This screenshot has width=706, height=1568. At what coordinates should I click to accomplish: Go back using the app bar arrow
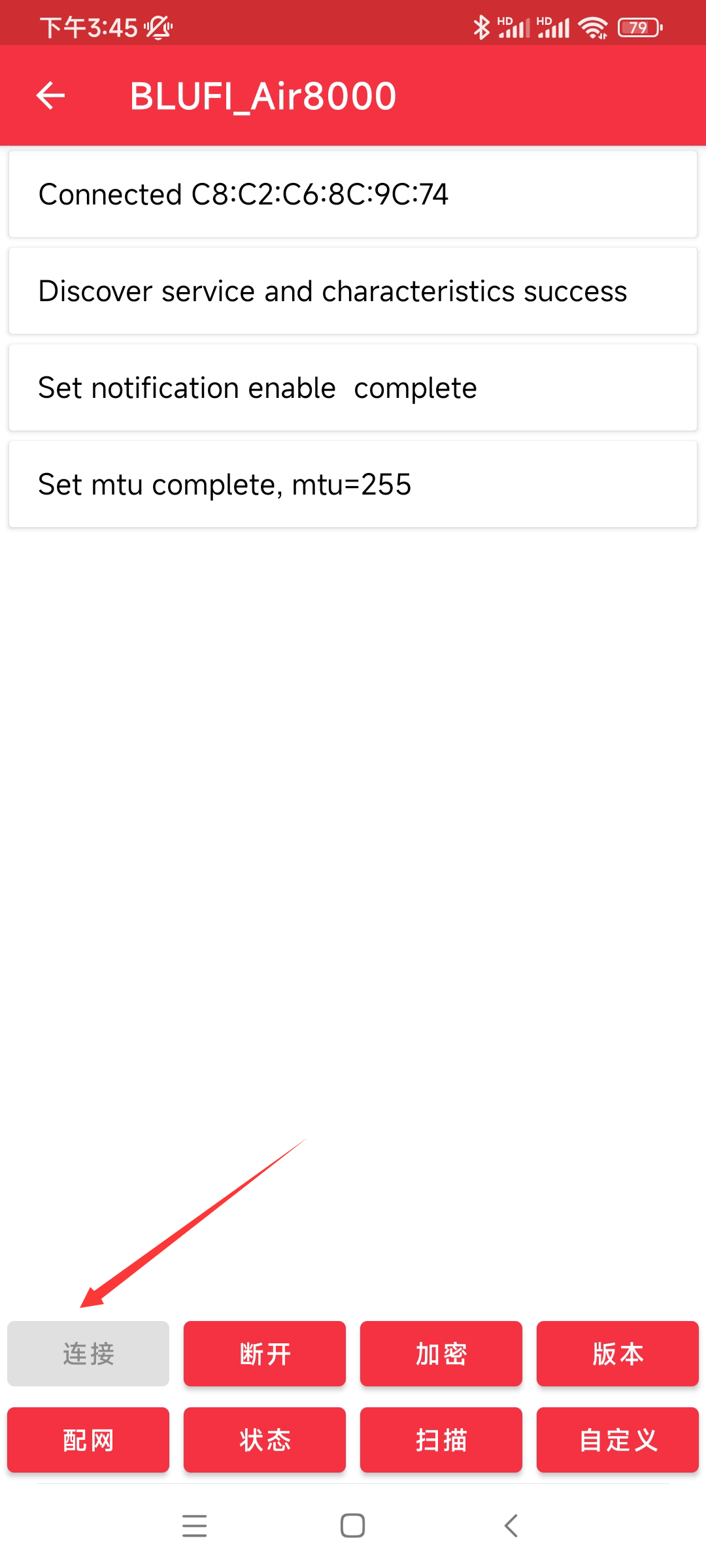50,96
